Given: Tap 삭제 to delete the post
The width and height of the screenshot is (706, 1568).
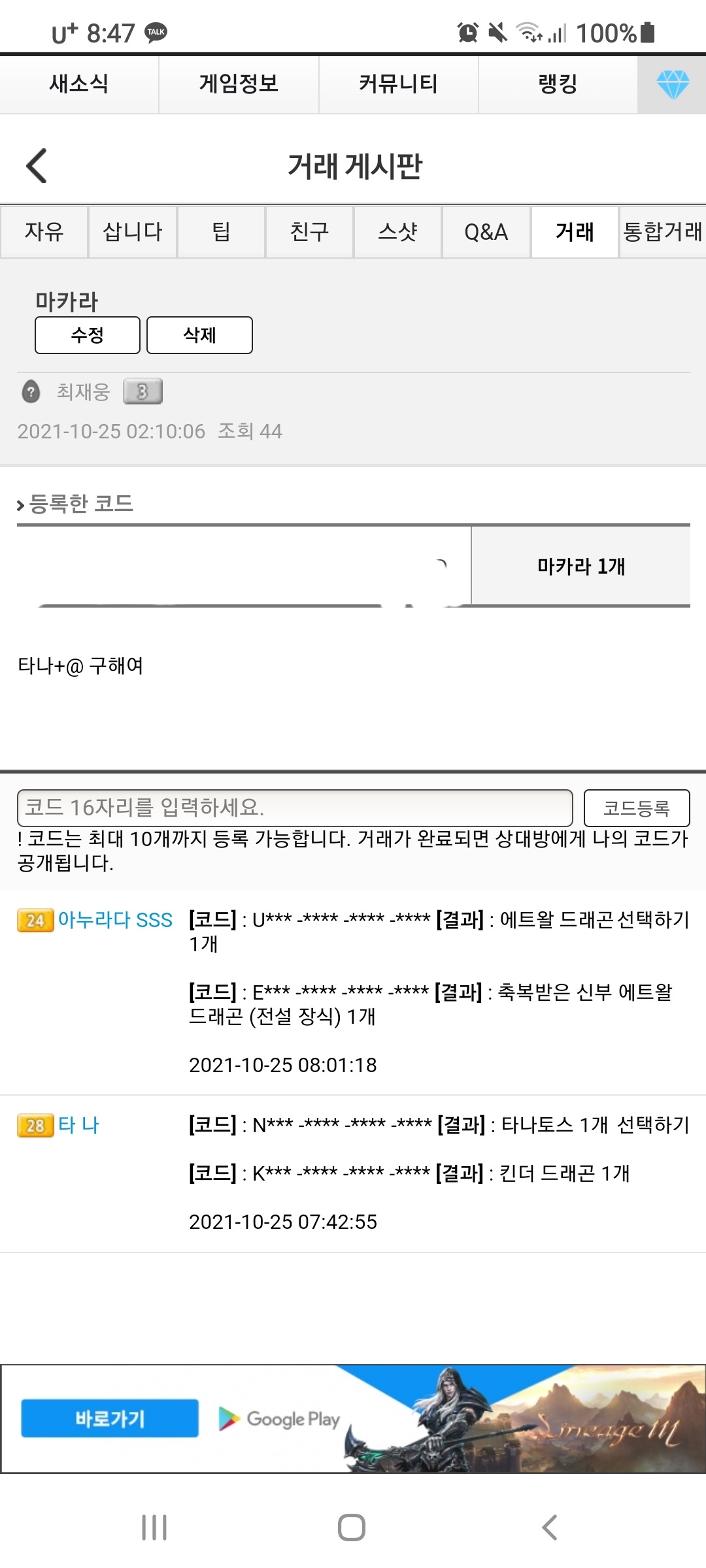Looking at the screenshot, I should [x=199, y=335].
